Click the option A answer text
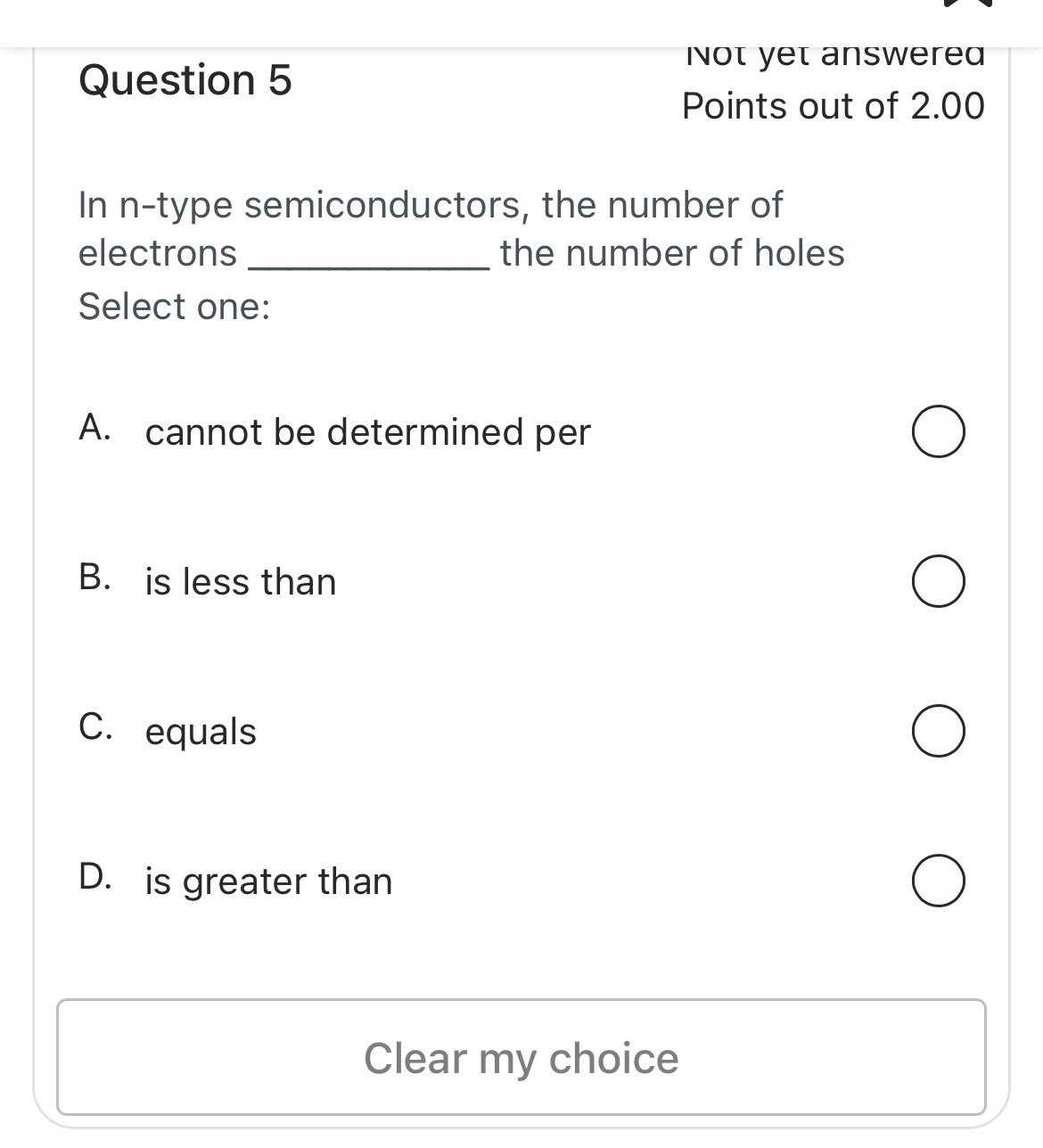This screenshot has width=1043, height=1148. [x=367, y=431]
